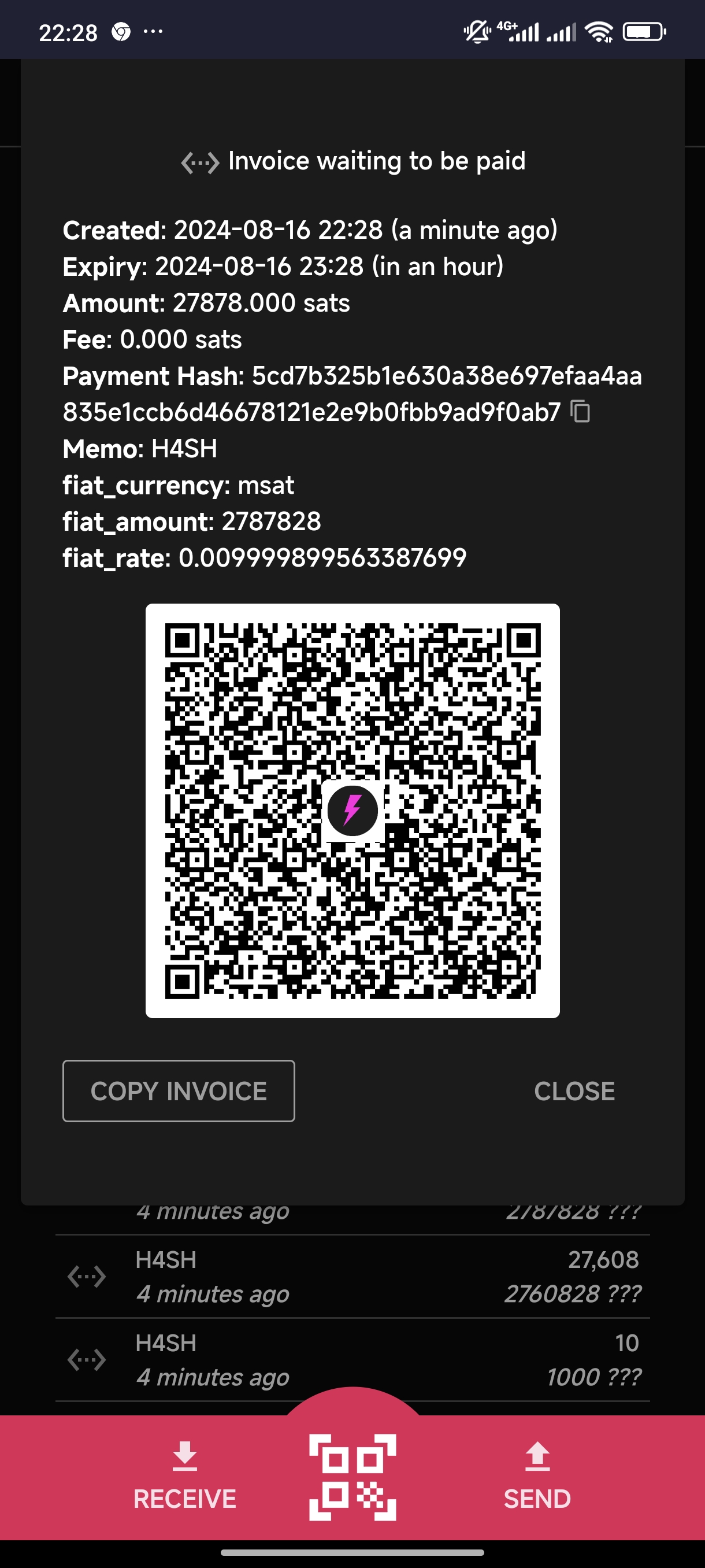Open the Receive option

coord(184,1477)
